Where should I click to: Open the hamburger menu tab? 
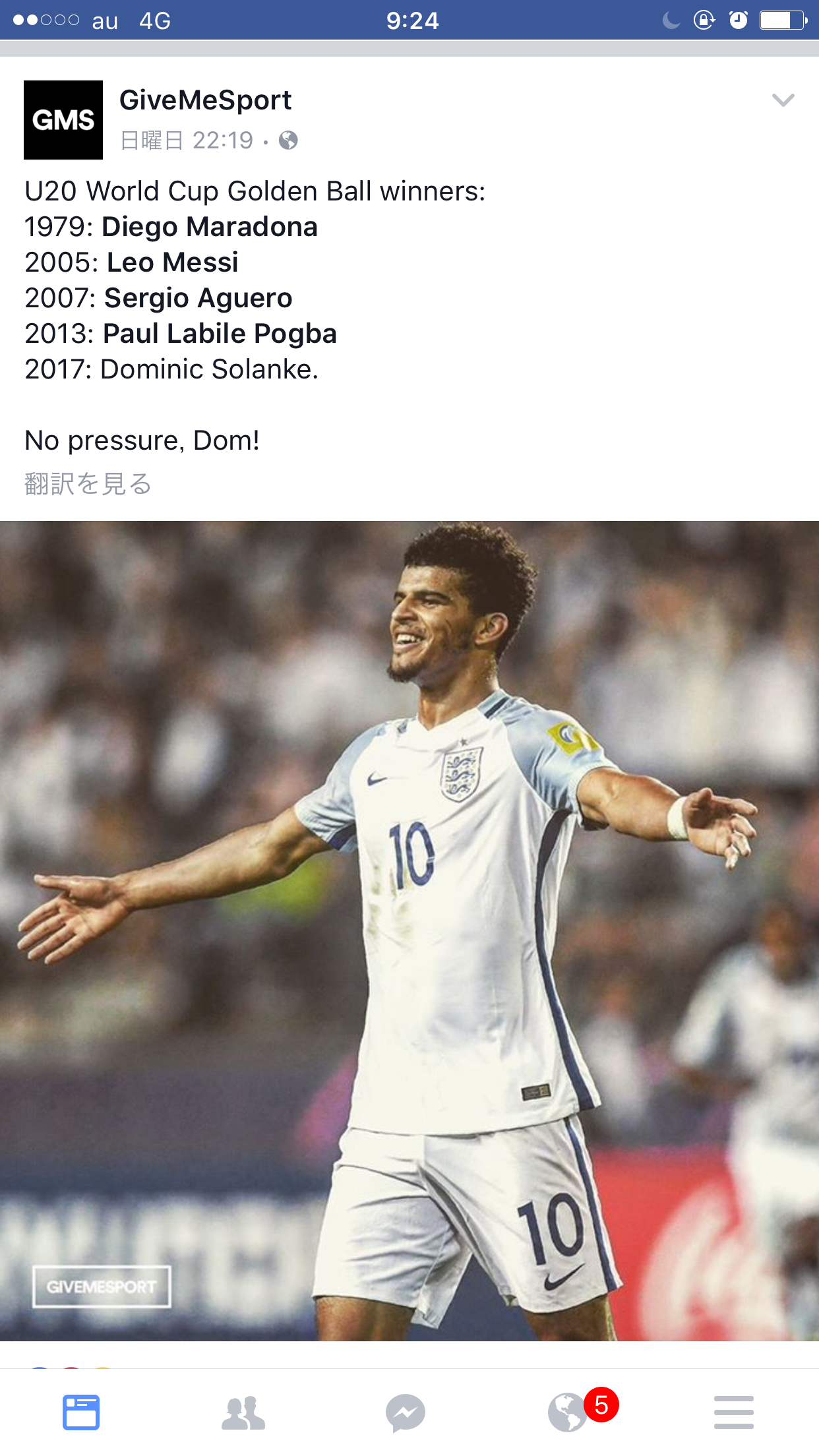click(x=733, y=1412)
